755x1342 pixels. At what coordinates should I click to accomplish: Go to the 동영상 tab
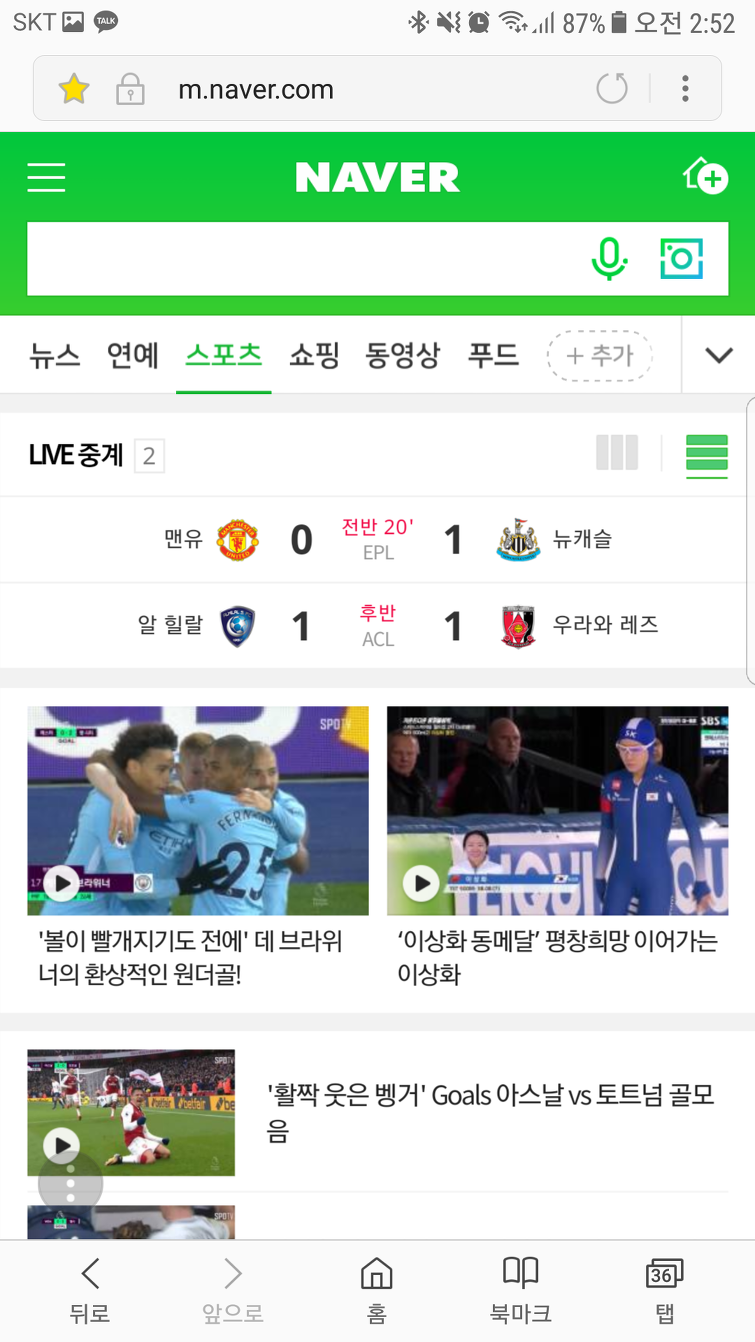[x=402, y=355]
